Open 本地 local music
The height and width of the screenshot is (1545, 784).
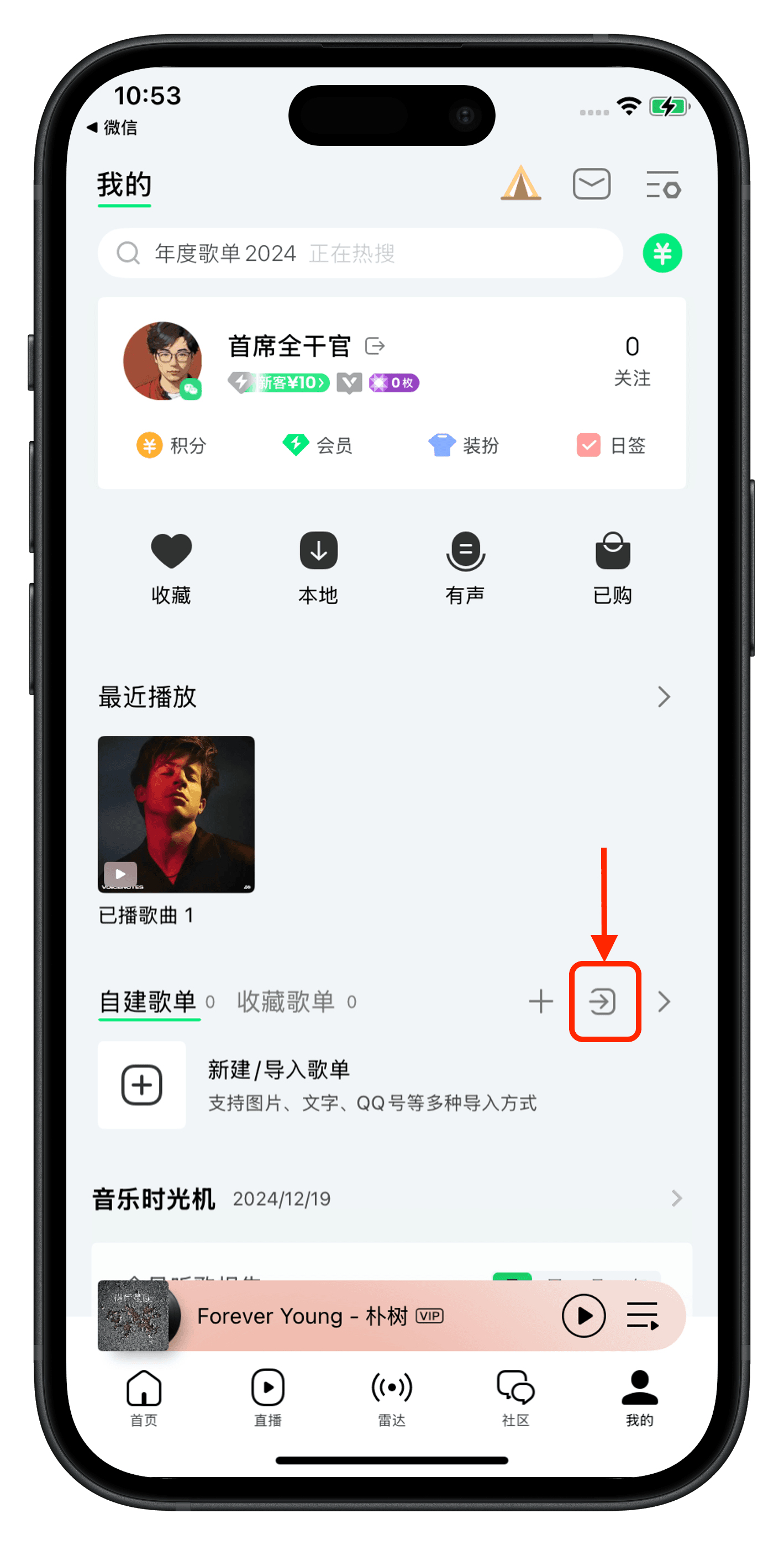319,568
